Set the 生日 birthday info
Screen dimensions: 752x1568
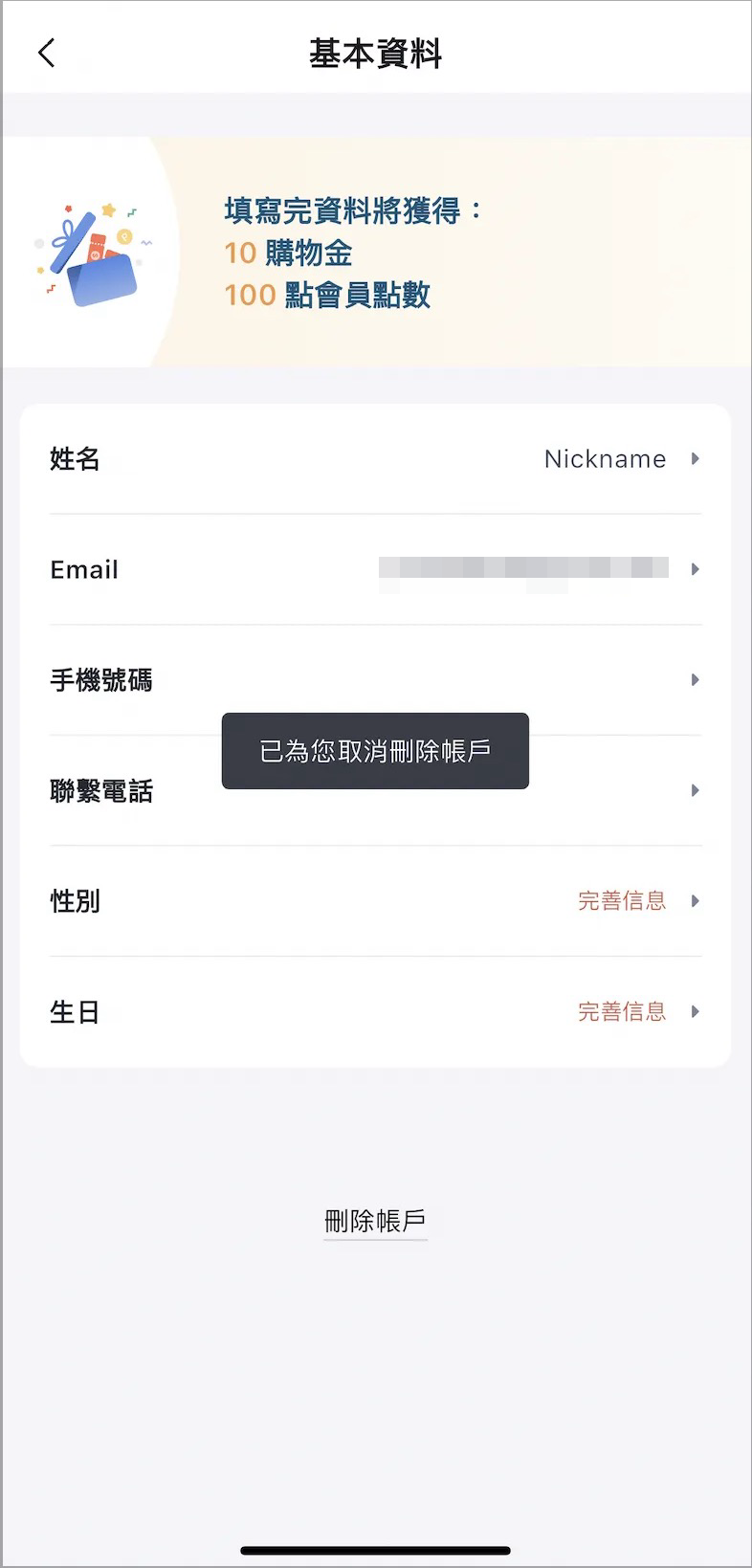[x=375, y=1011]
